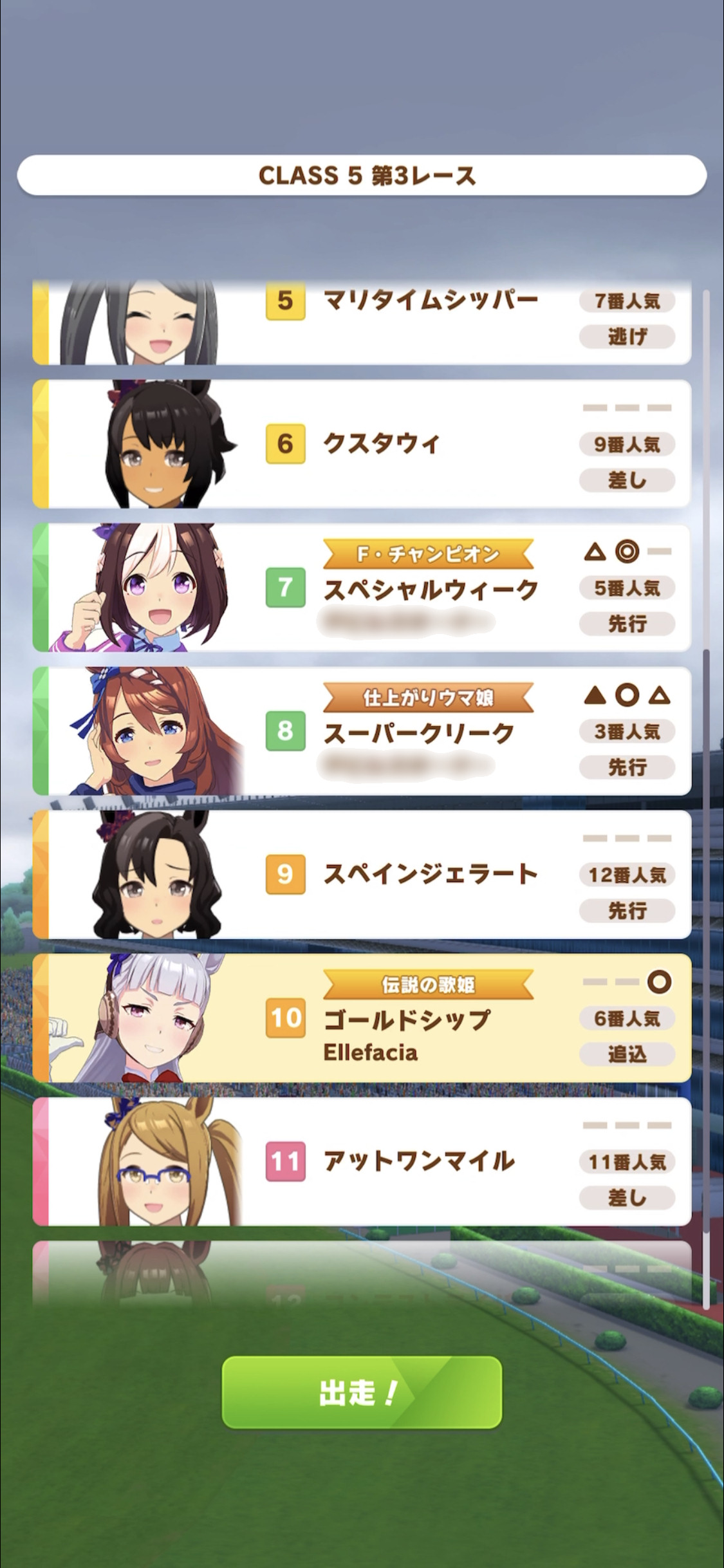This screenshot has width=724, height=1568.
Task: Open entry 9 スペインジェラート
Action: (x=362, y=874)
